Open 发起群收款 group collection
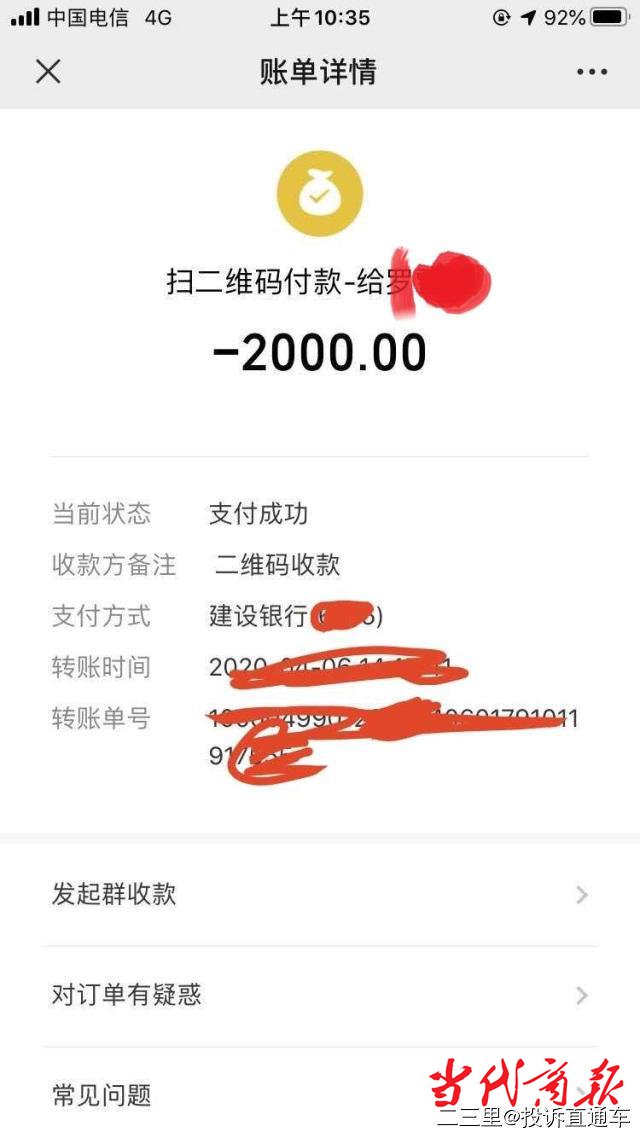The height and width of the screenshot is (1138, 640). pos(320,895)
